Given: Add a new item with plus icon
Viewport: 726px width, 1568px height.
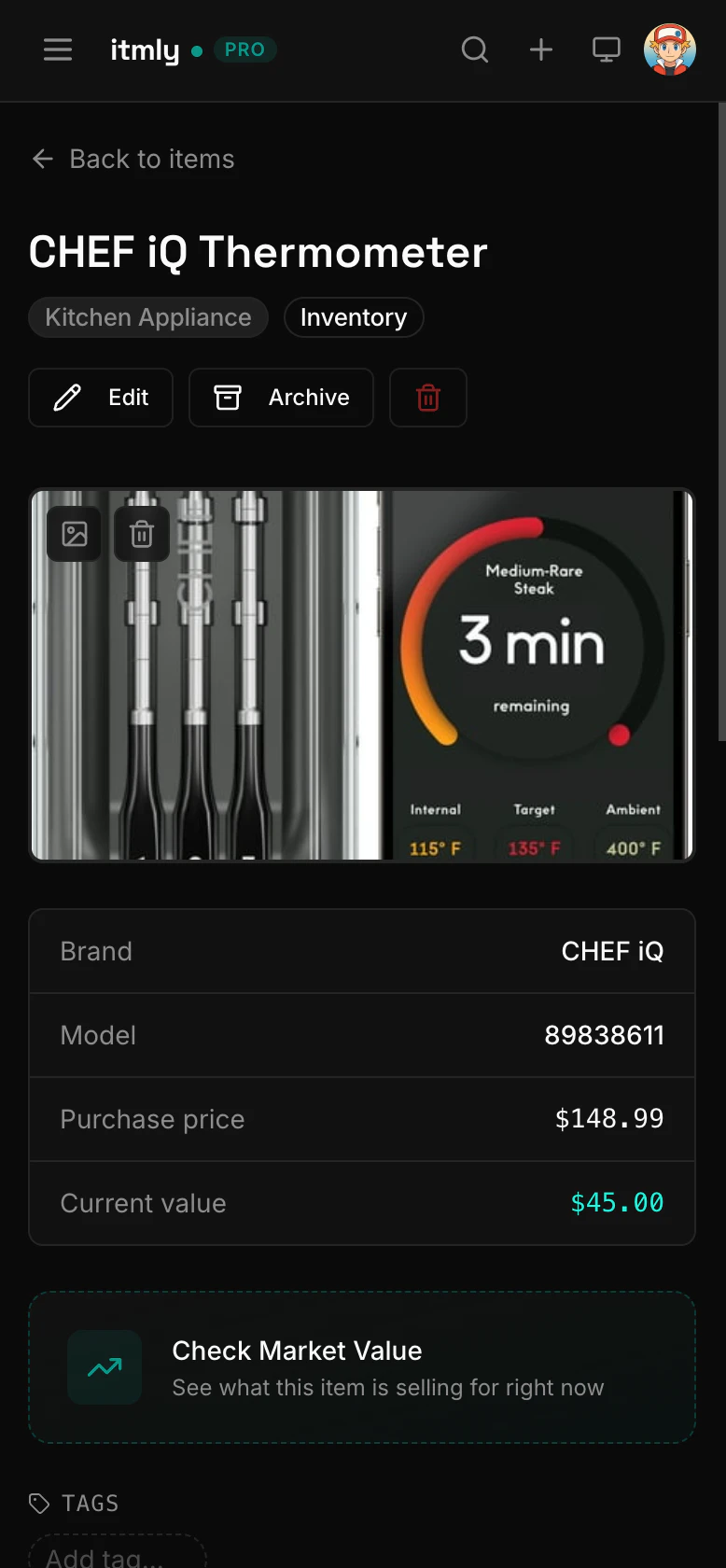Looking at the screenshot, I should tap(541, 49).
